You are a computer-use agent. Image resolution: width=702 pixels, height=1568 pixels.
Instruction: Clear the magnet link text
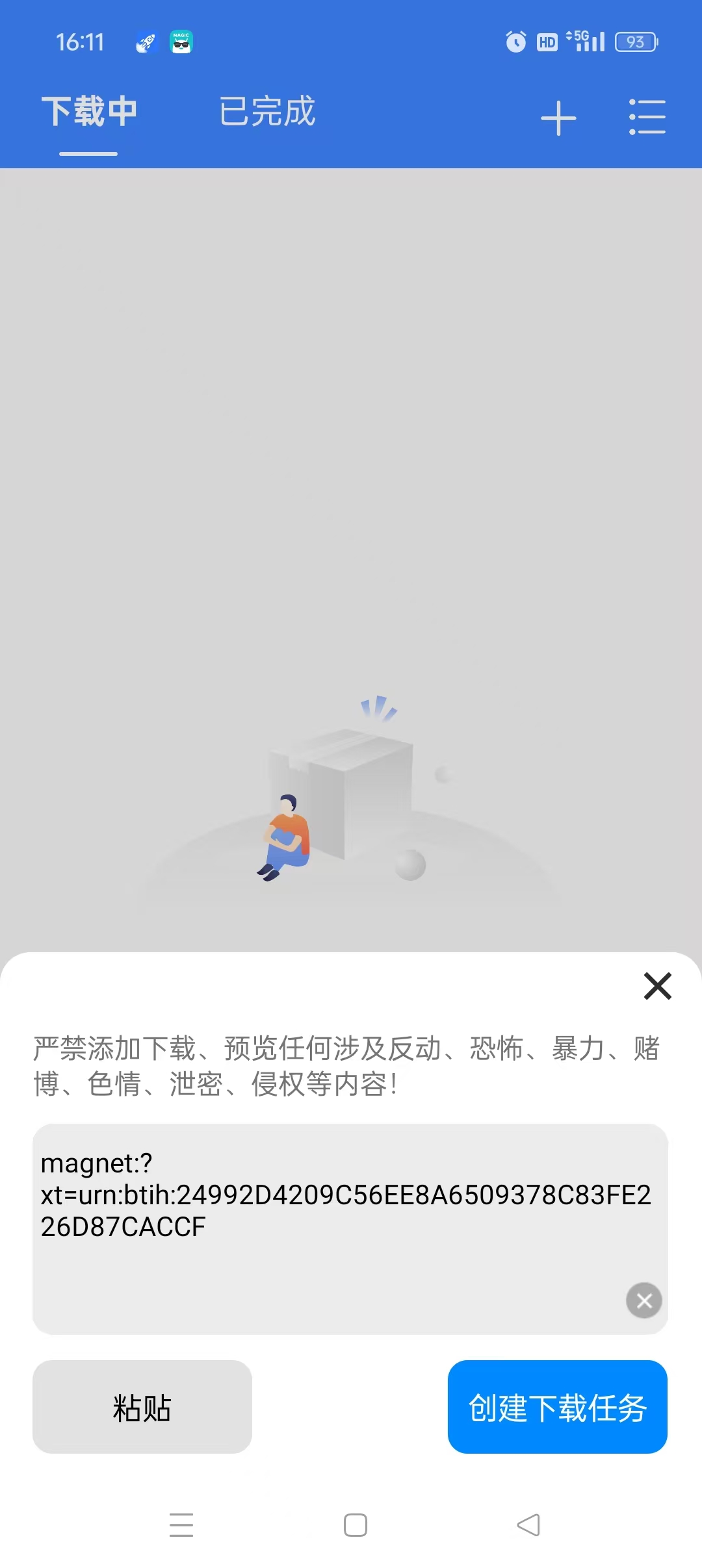click(643, 1300)
